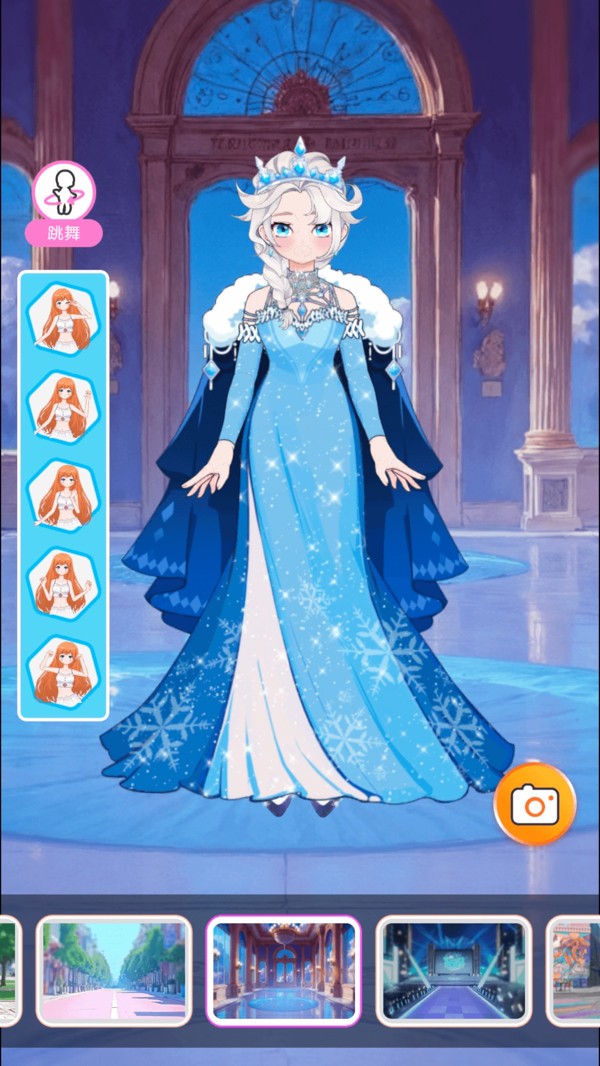Switch background to the pink tree-lined street
This screenshot has width=600, height=1066.
tap(114, 971)
